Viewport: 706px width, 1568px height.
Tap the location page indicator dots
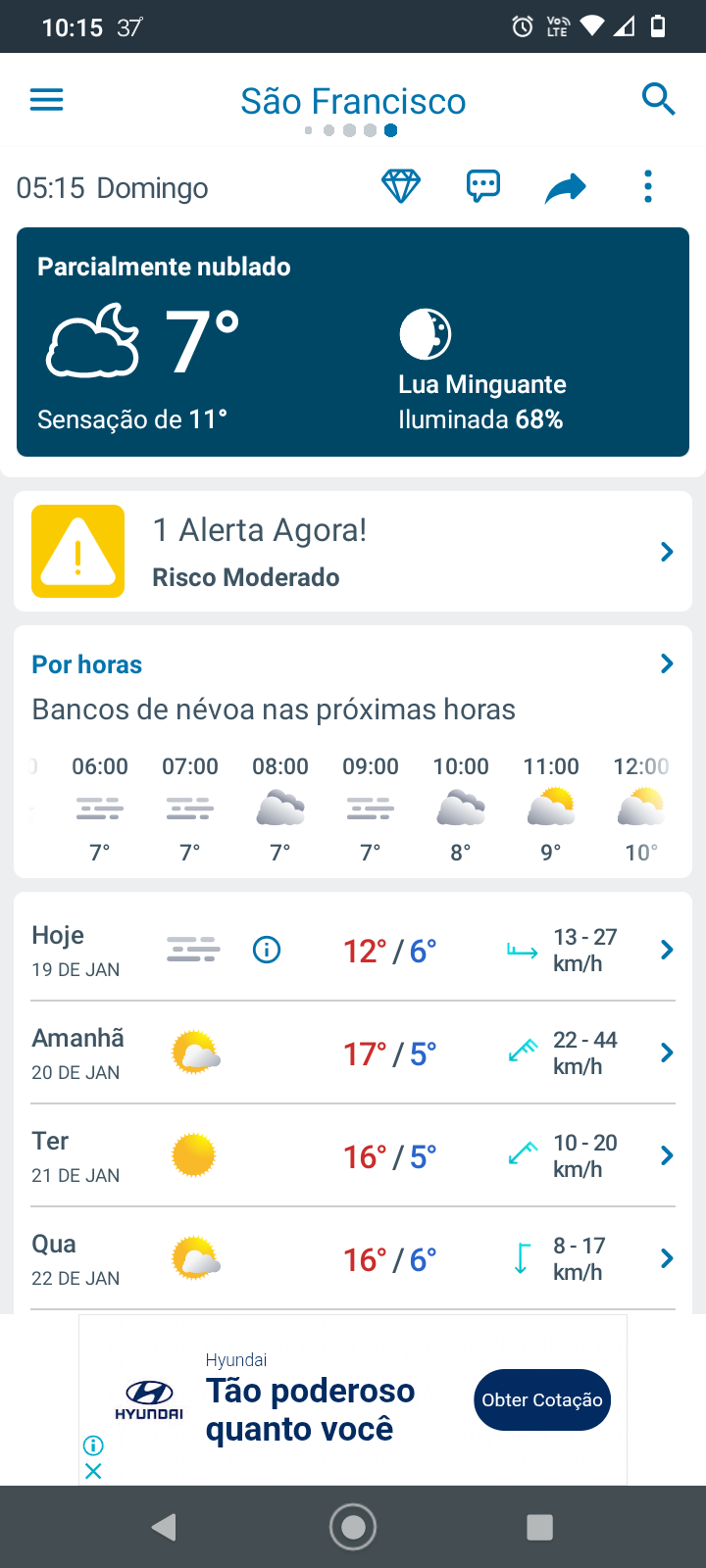point(351,130)
